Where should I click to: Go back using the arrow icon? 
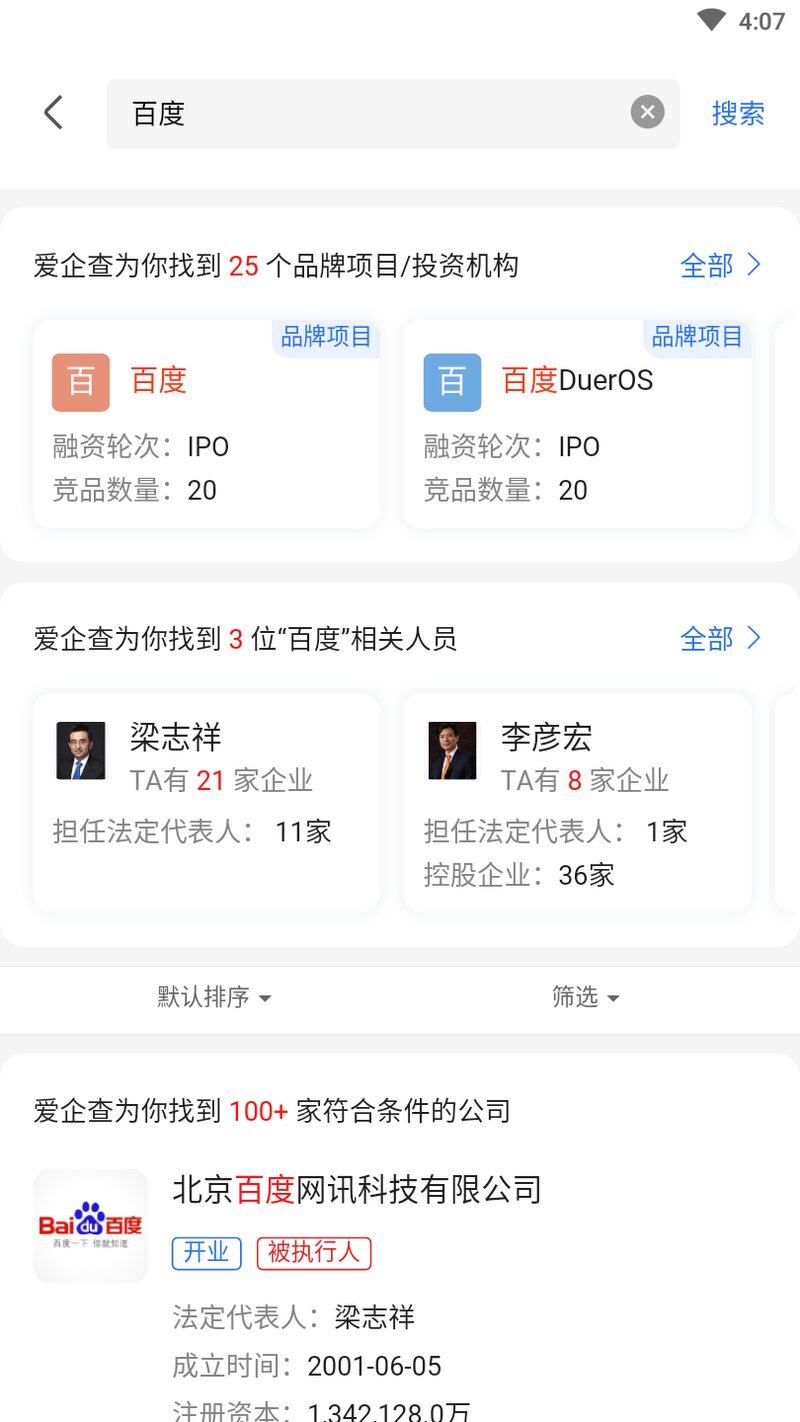pos(54,113)
